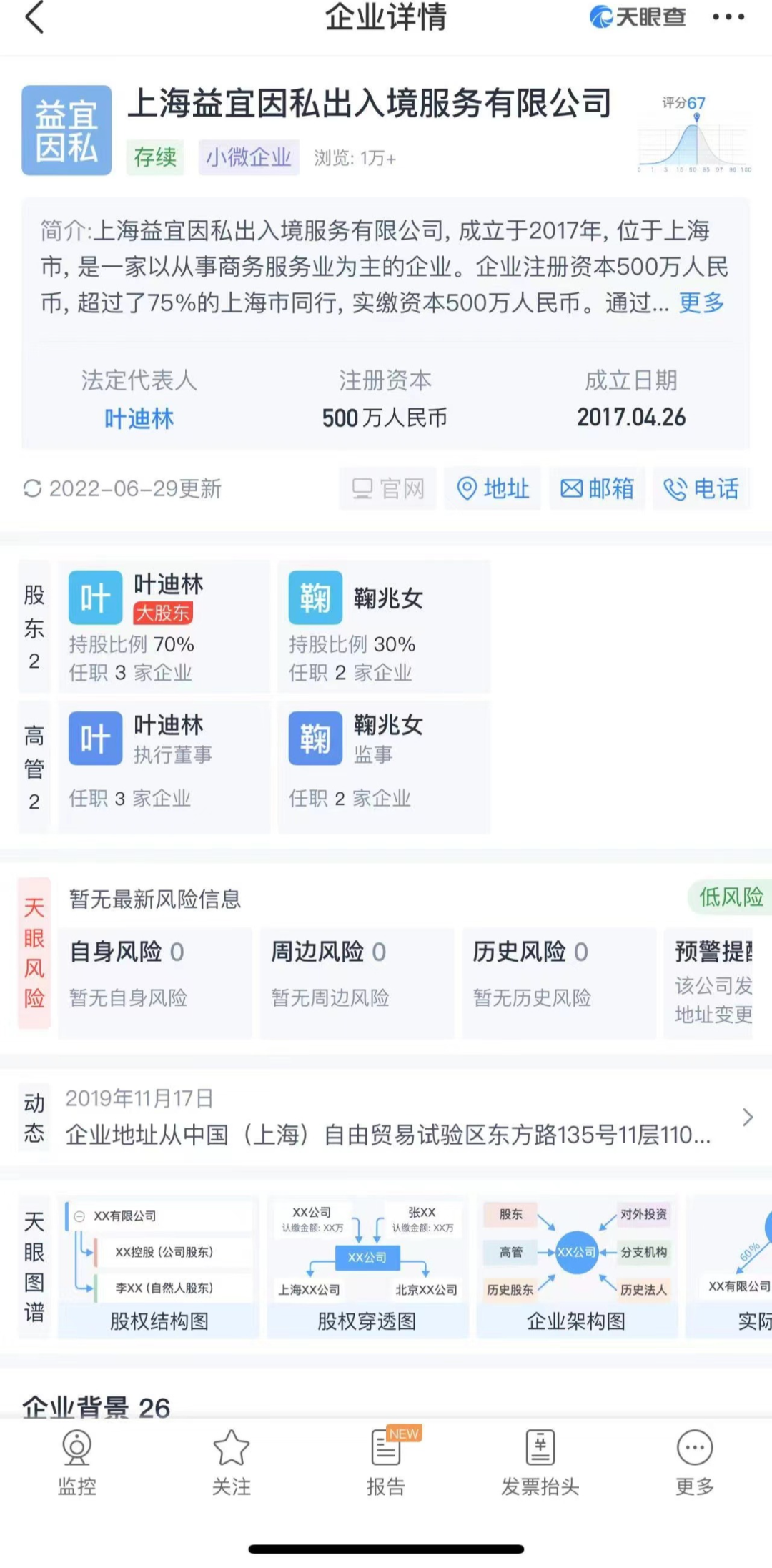
Task: Tap the 邮箱 email button
Action: point(598,488)
